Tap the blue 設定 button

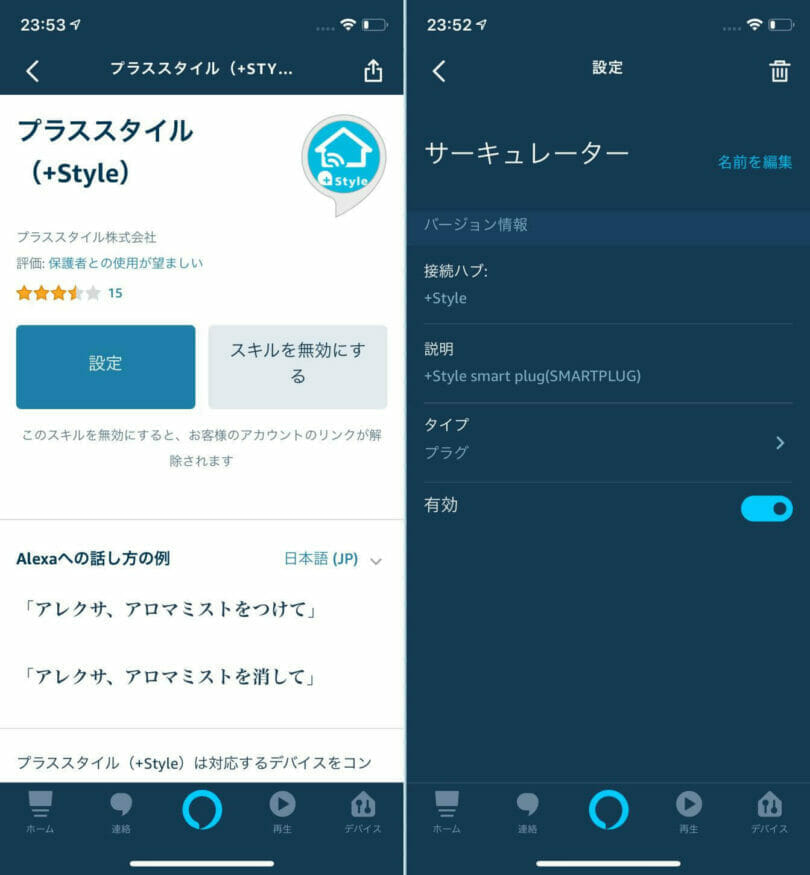point(105,366)
